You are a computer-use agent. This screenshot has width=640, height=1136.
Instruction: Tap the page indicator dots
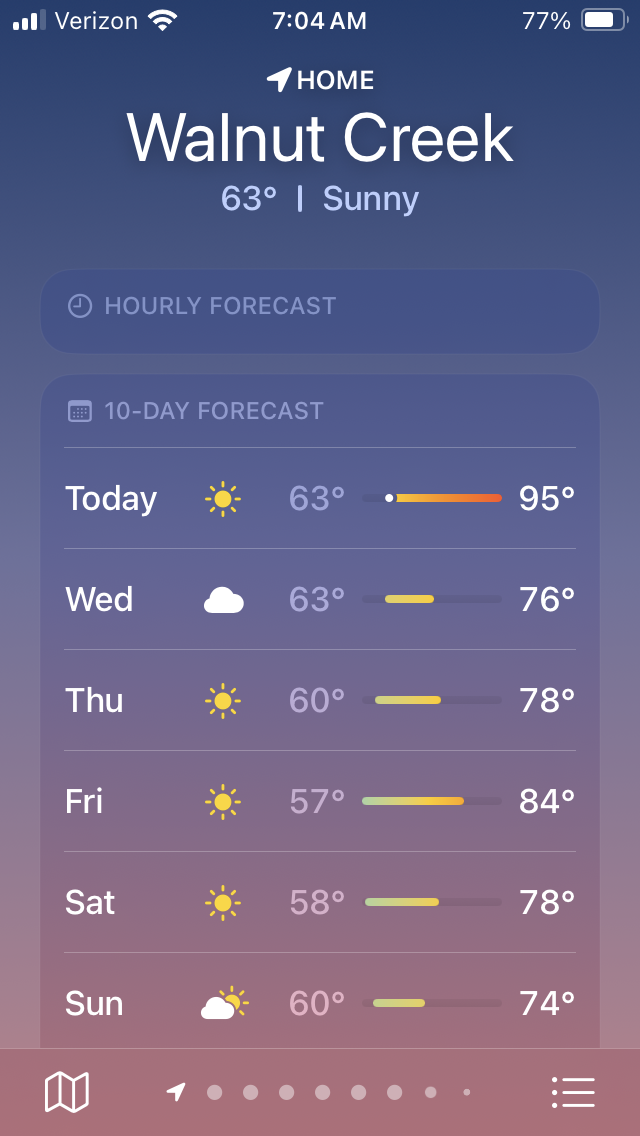click(320, 1092)
